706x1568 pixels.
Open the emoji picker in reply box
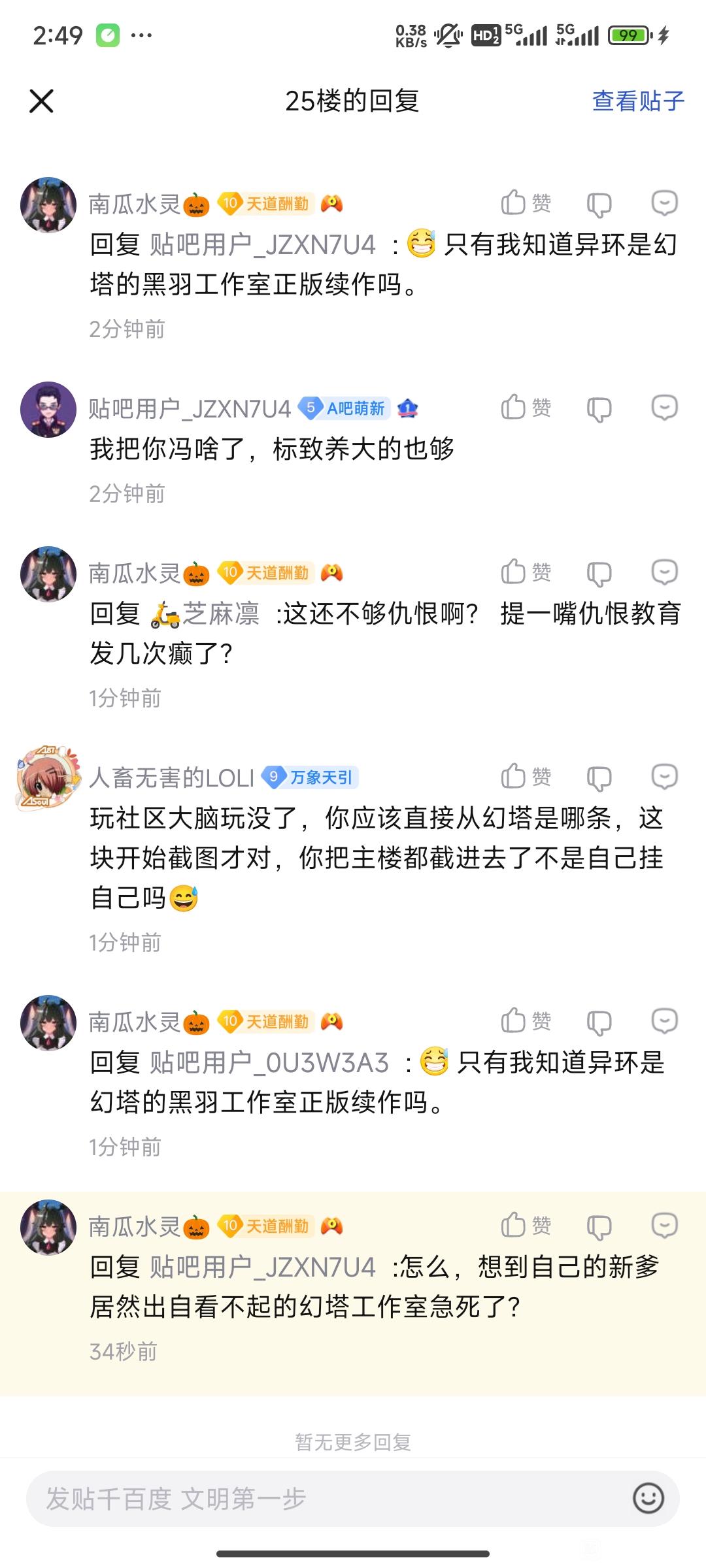[648, 1498]
